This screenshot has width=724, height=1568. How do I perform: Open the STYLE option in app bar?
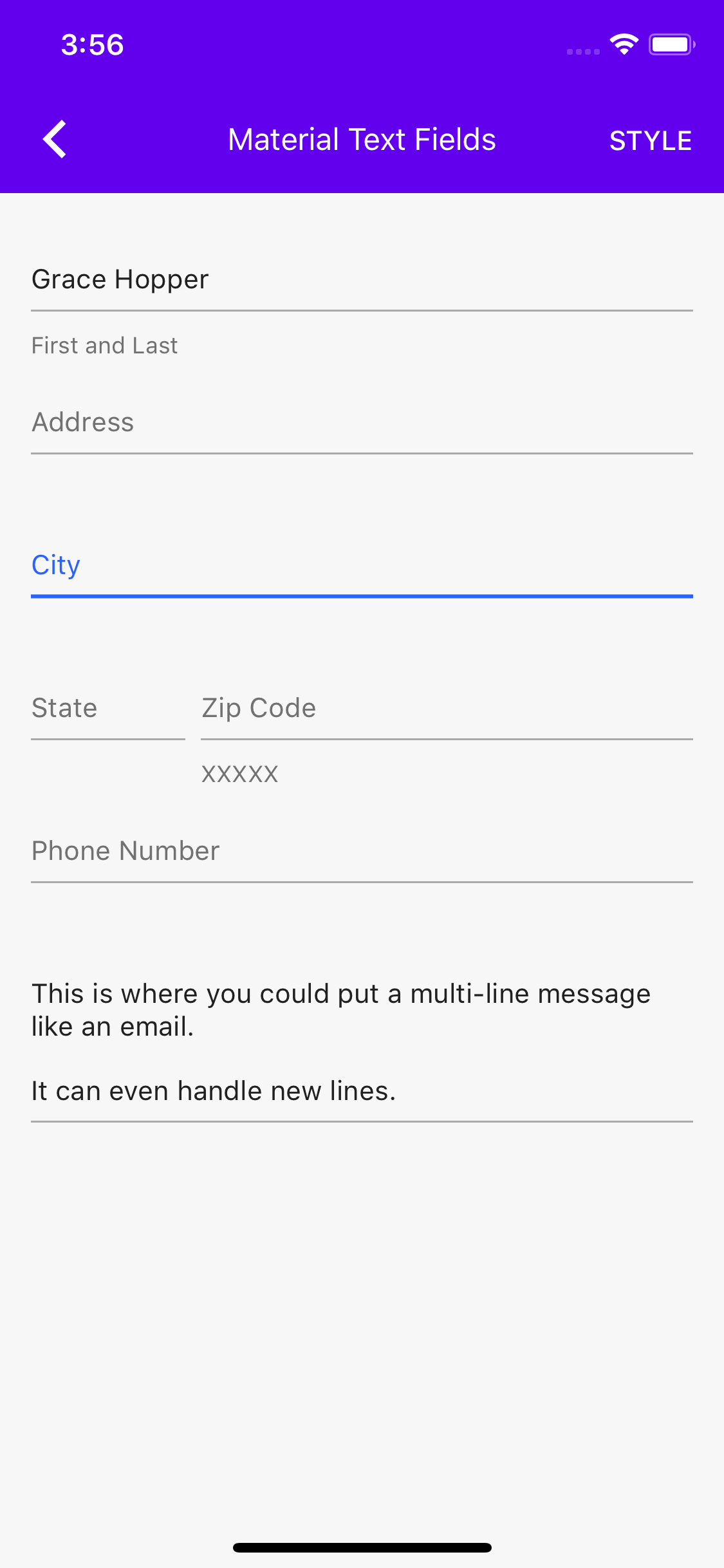pos(650,140)
